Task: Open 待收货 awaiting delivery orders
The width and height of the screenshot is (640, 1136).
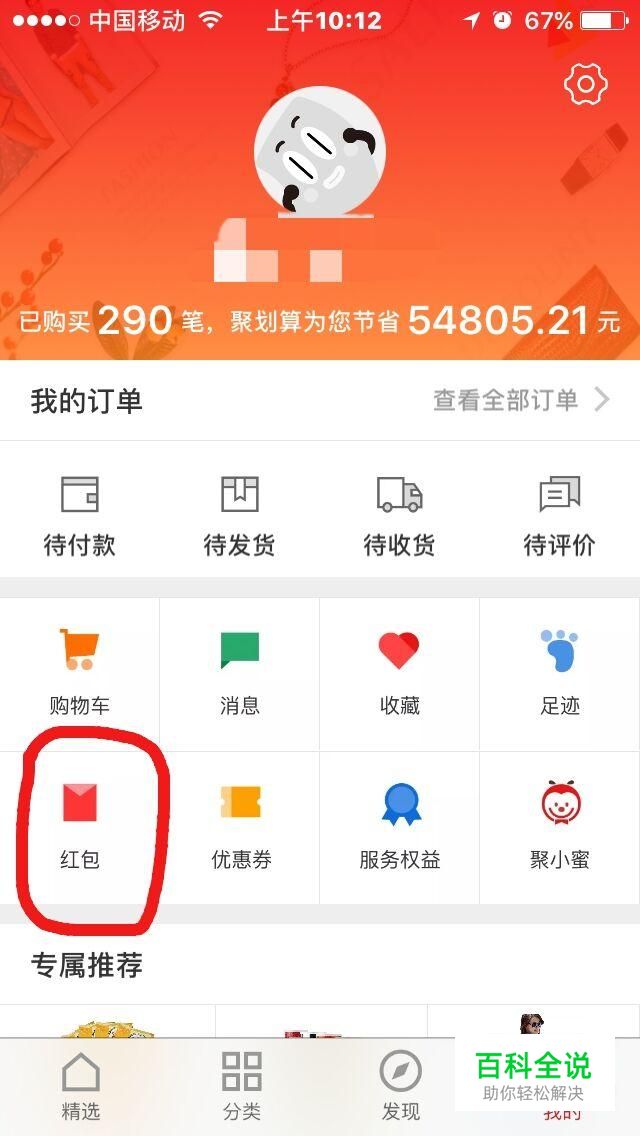Action: [399, 516]
